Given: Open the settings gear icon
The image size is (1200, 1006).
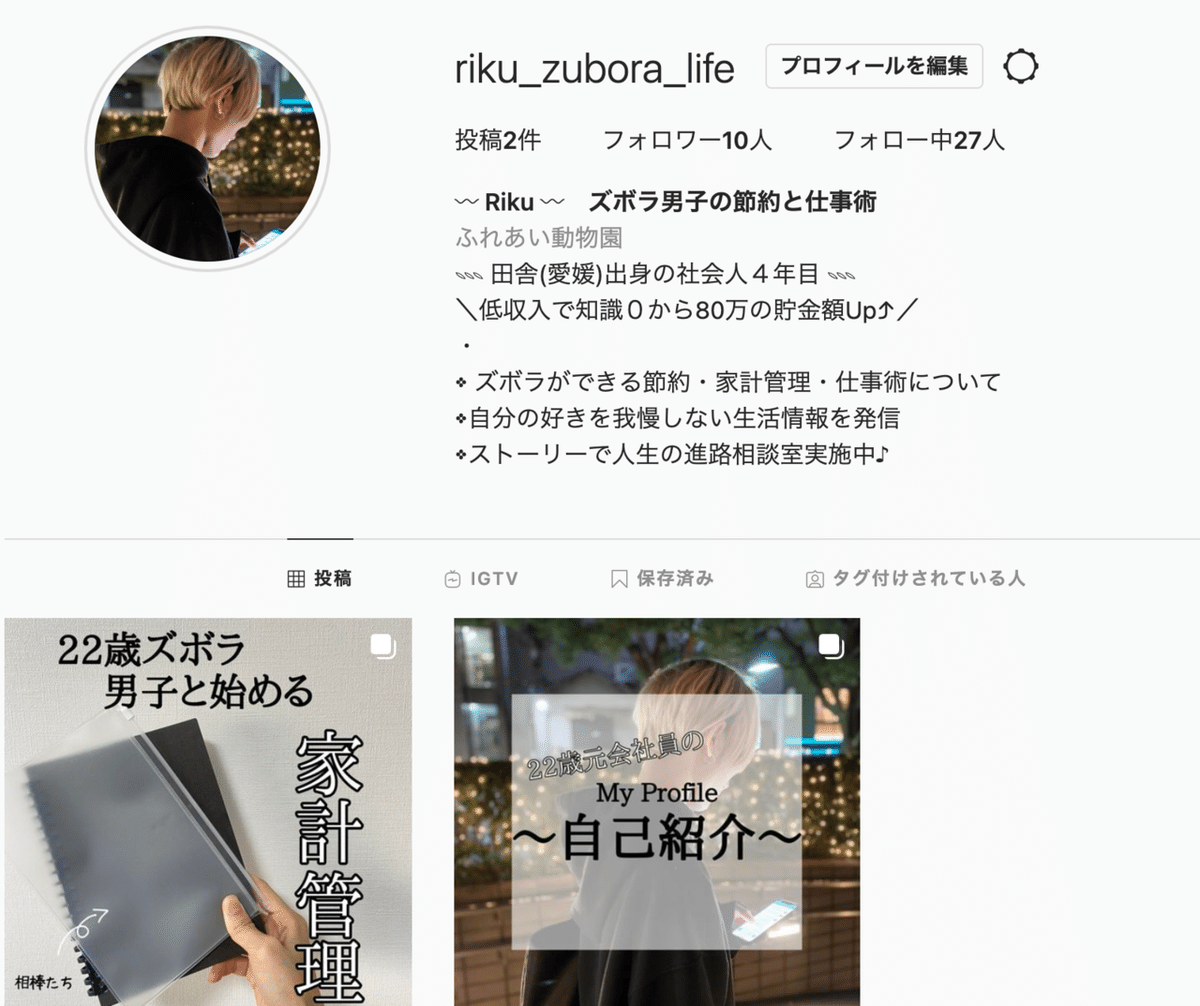Looking at the screenshot, I should [1021, 67].
